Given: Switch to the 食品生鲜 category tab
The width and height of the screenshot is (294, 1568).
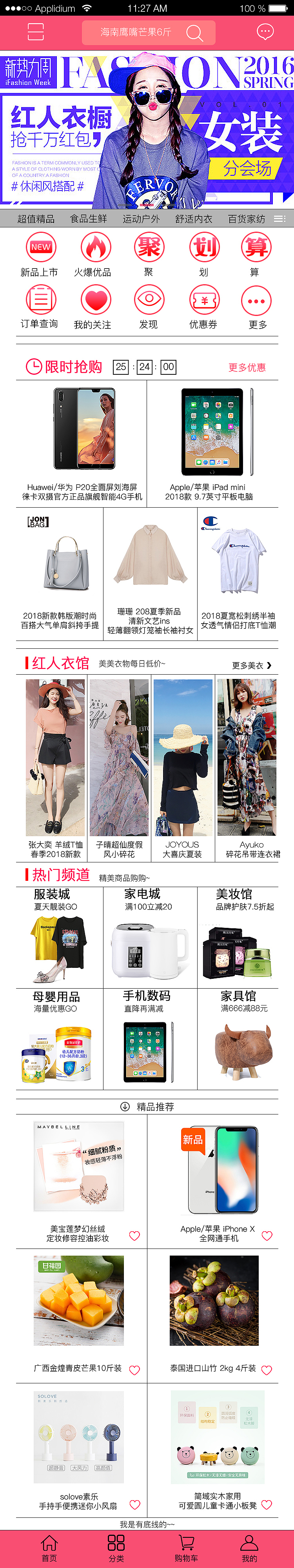Looking at the screenshot, I should point(88,218).
